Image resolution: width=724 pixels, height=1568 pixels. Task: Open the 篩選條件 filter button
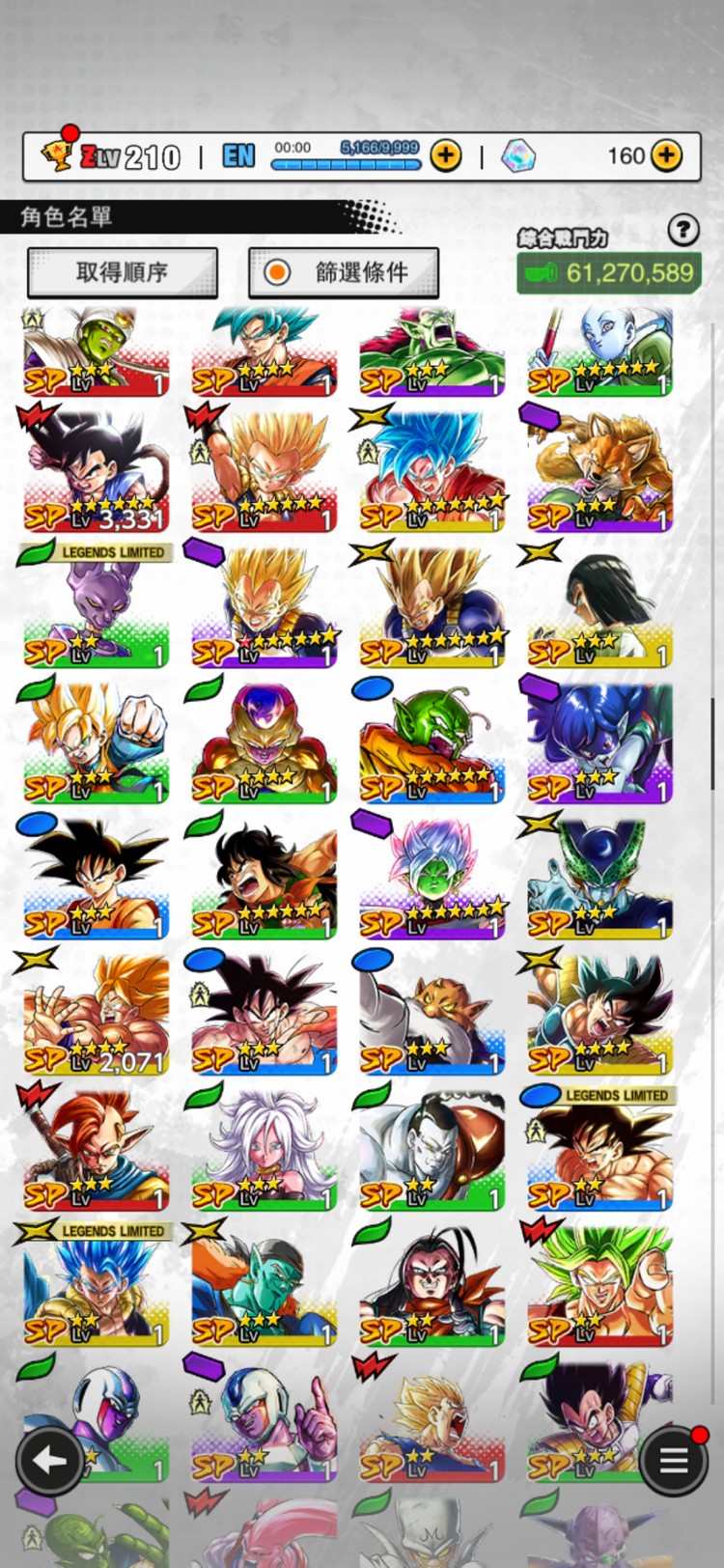point(344,273)
